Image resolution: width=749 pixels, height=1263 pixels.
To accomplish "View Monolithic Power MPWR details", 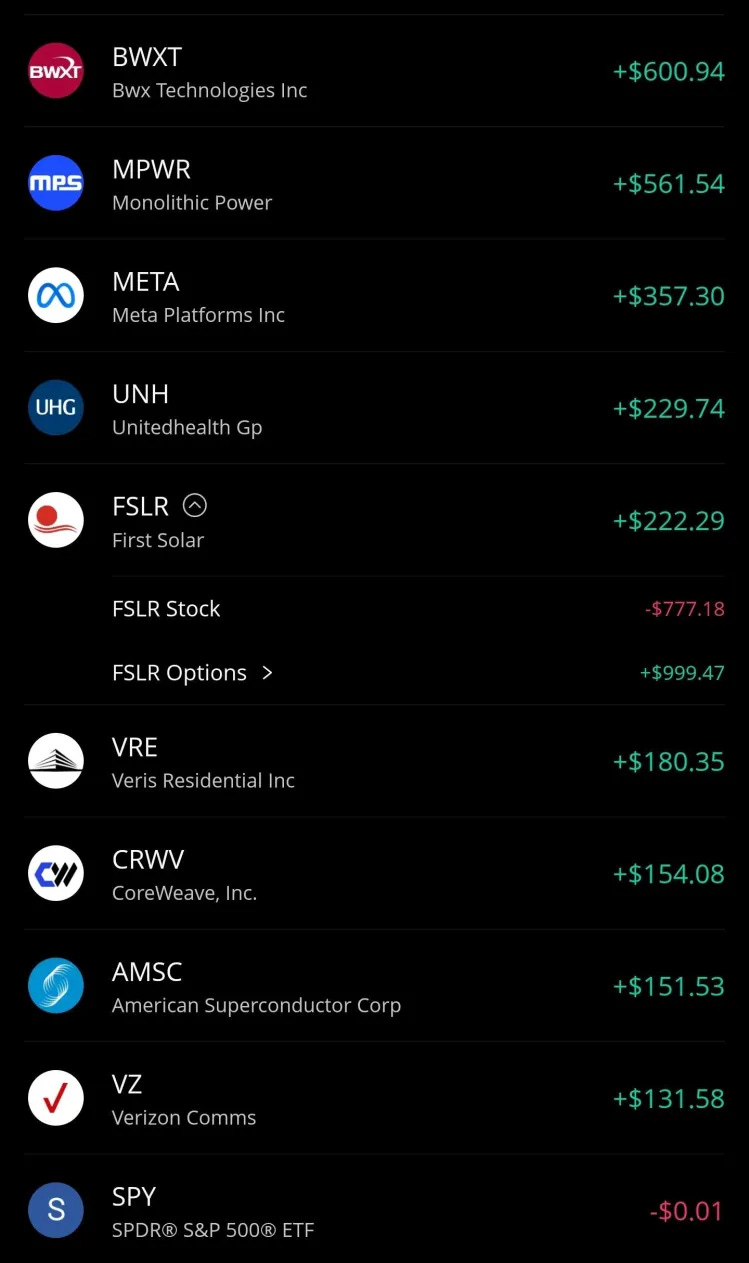I will point(374,184).
